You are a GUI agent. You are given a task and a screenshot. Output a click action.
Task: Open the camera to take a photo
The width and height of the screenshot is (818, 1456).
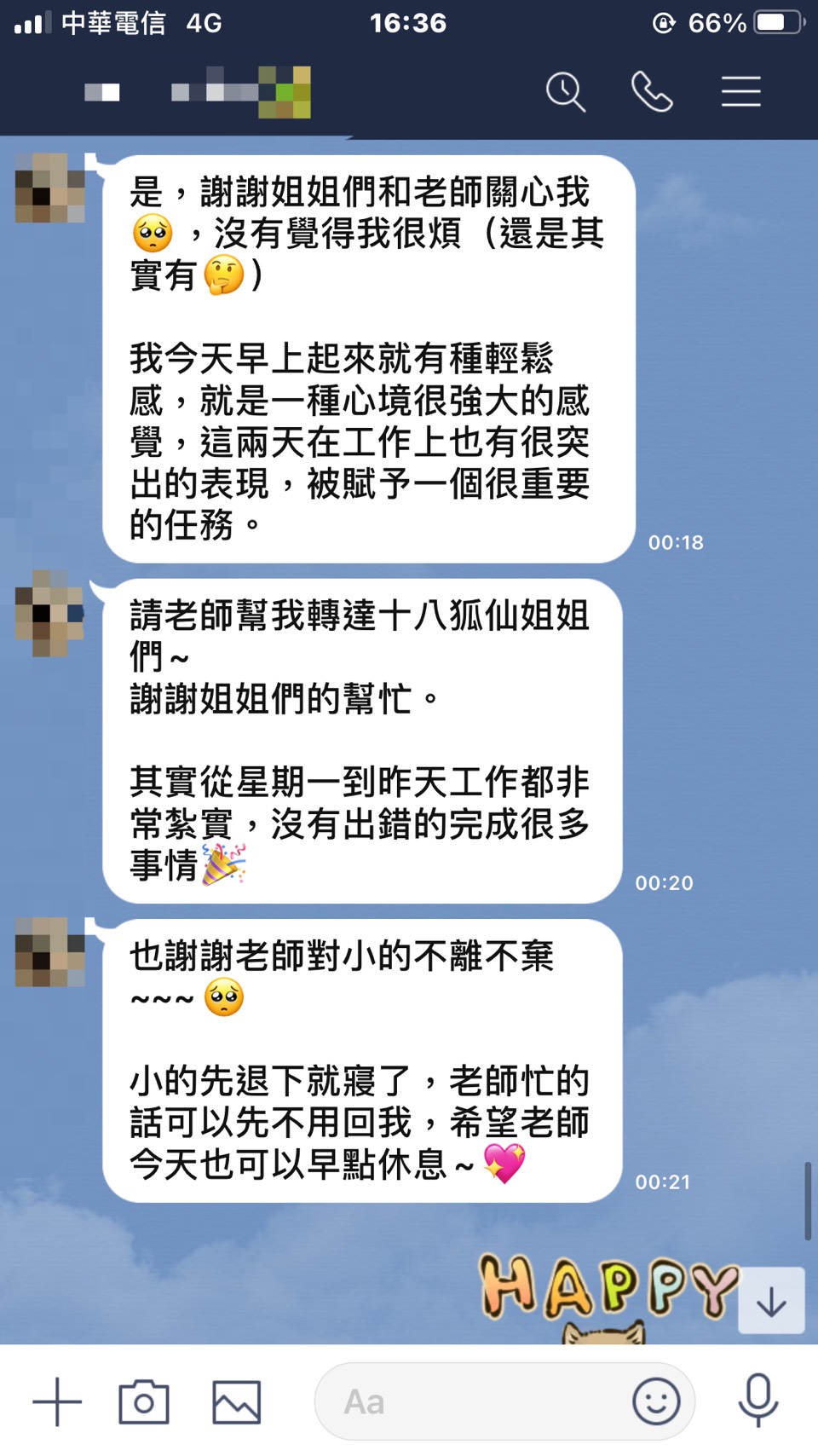144,1401
